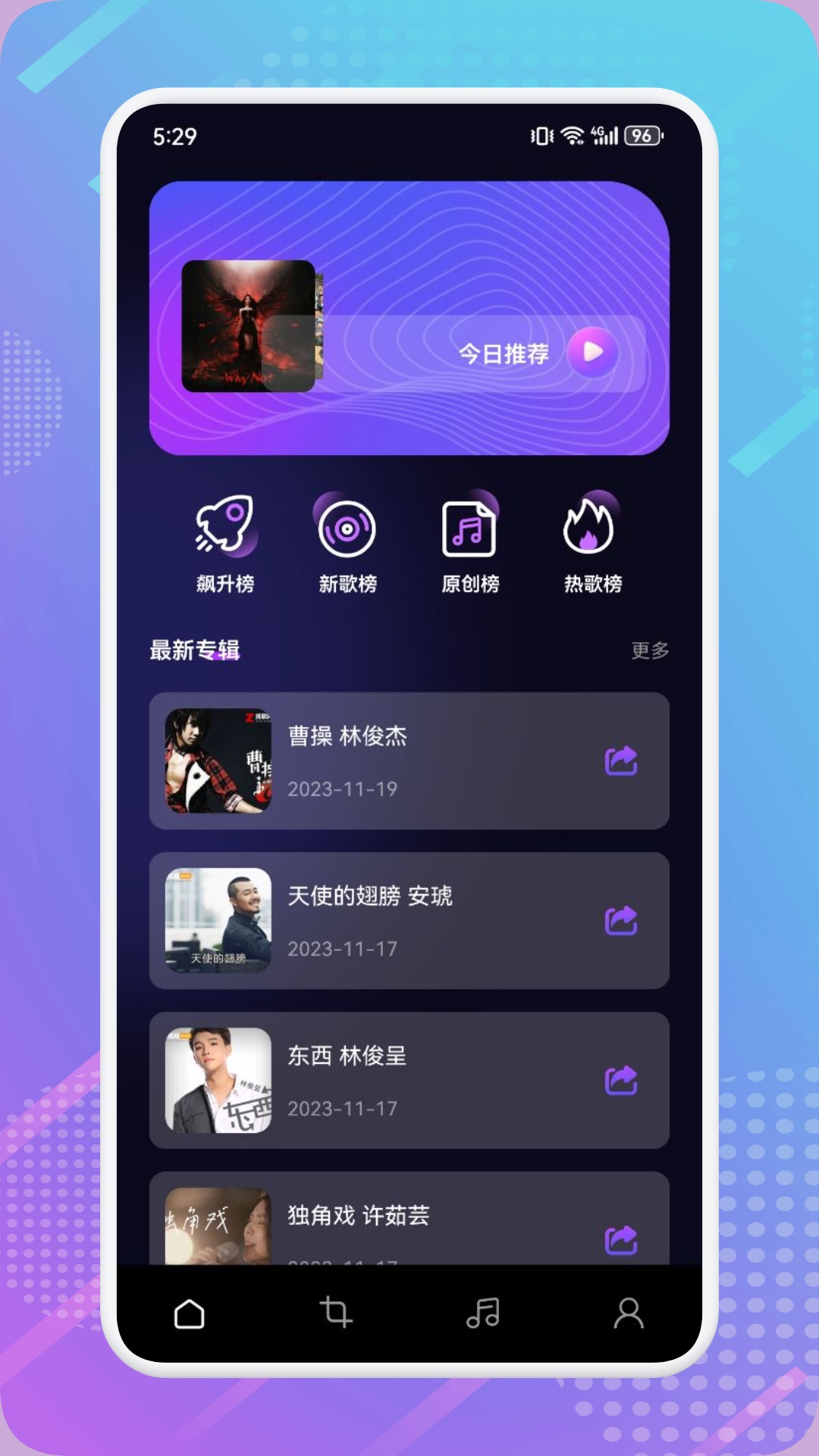Tap 更多 to see more albums

pyautogui.click(x=648, y=649)
